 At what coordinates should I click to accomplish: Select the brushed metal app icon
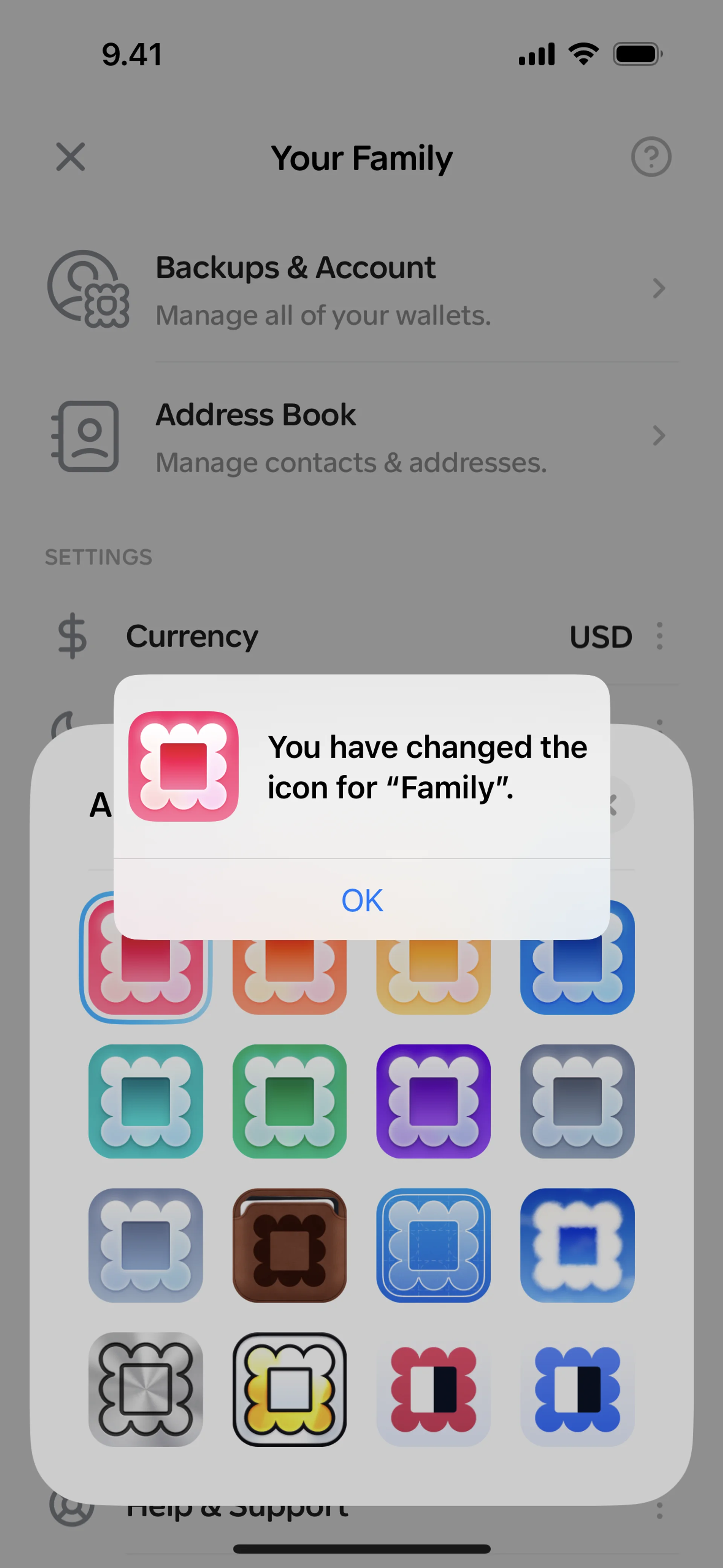145,1388
